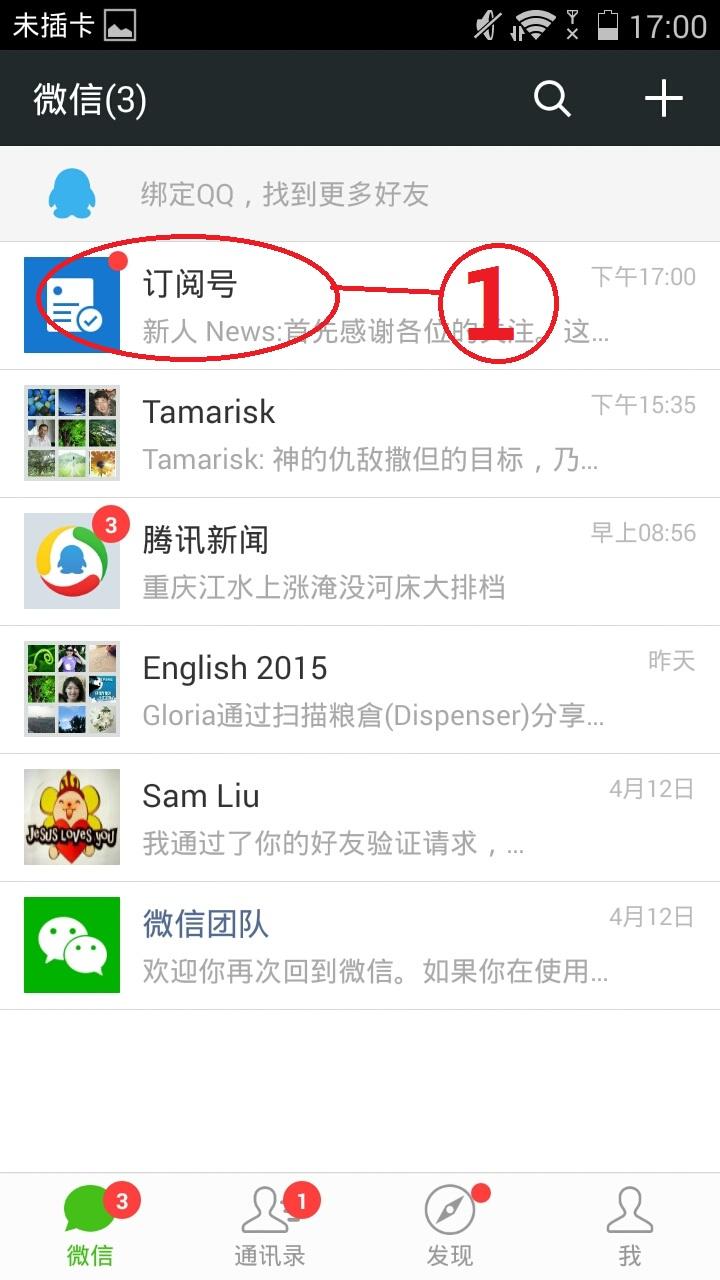Switch to the 通讯录 contacts tab
The height and width of the screenshot is (1280, 720).
(x=270, y=1226)
